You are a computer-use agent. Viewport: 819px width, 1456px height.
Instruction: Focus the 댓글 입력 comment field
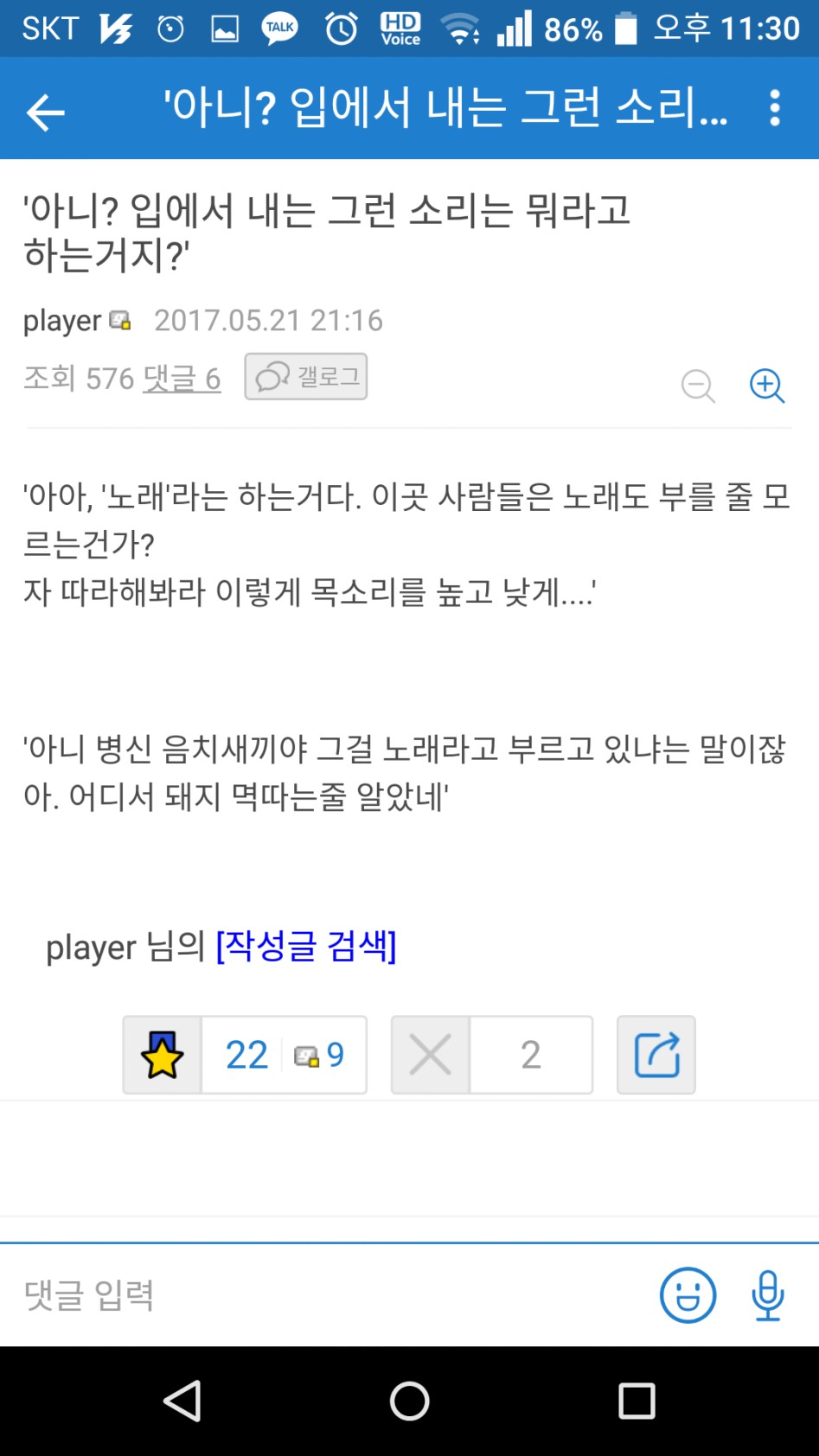point(329,1295)
